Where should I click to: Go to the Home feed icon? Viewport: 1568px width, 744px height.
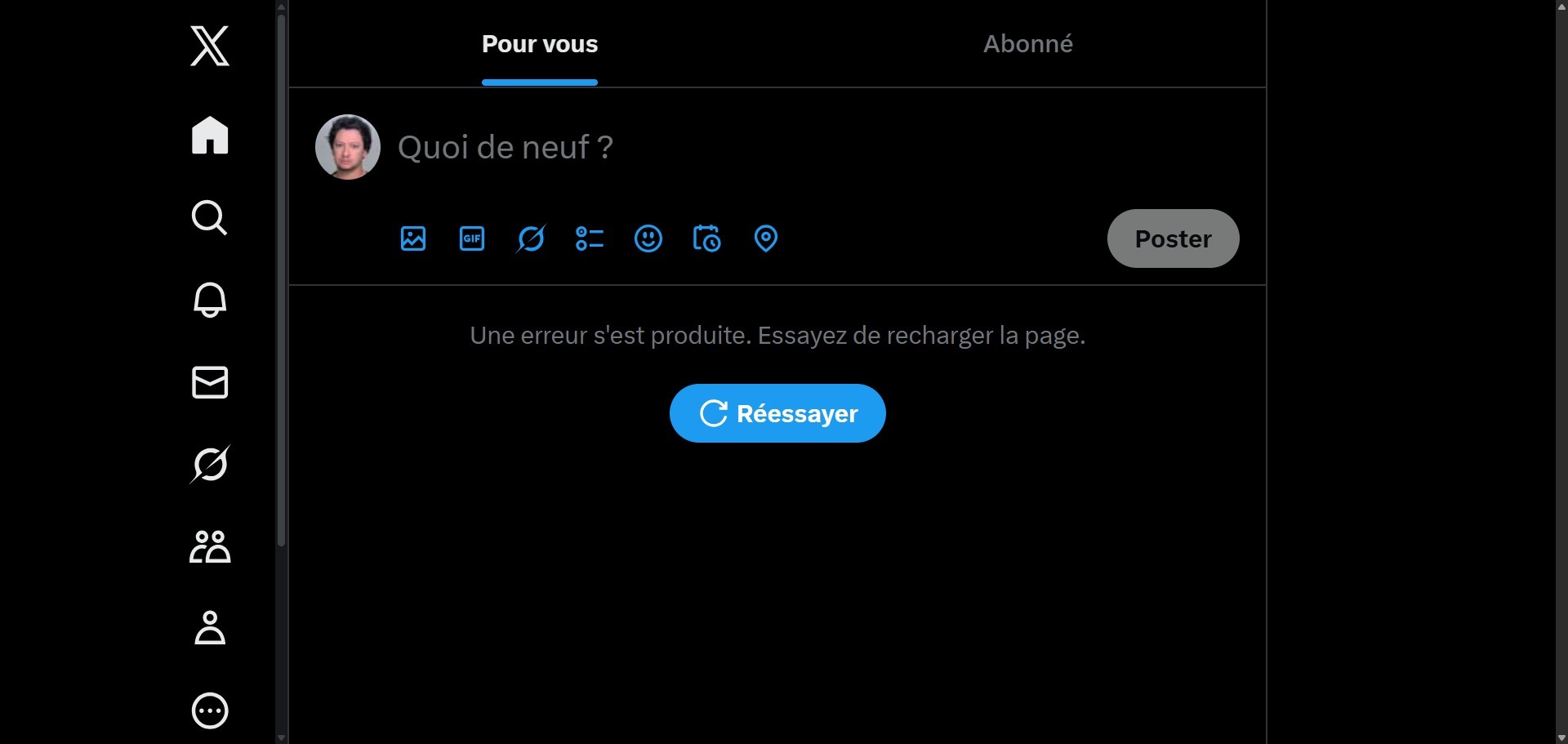[x=210, y=136]
